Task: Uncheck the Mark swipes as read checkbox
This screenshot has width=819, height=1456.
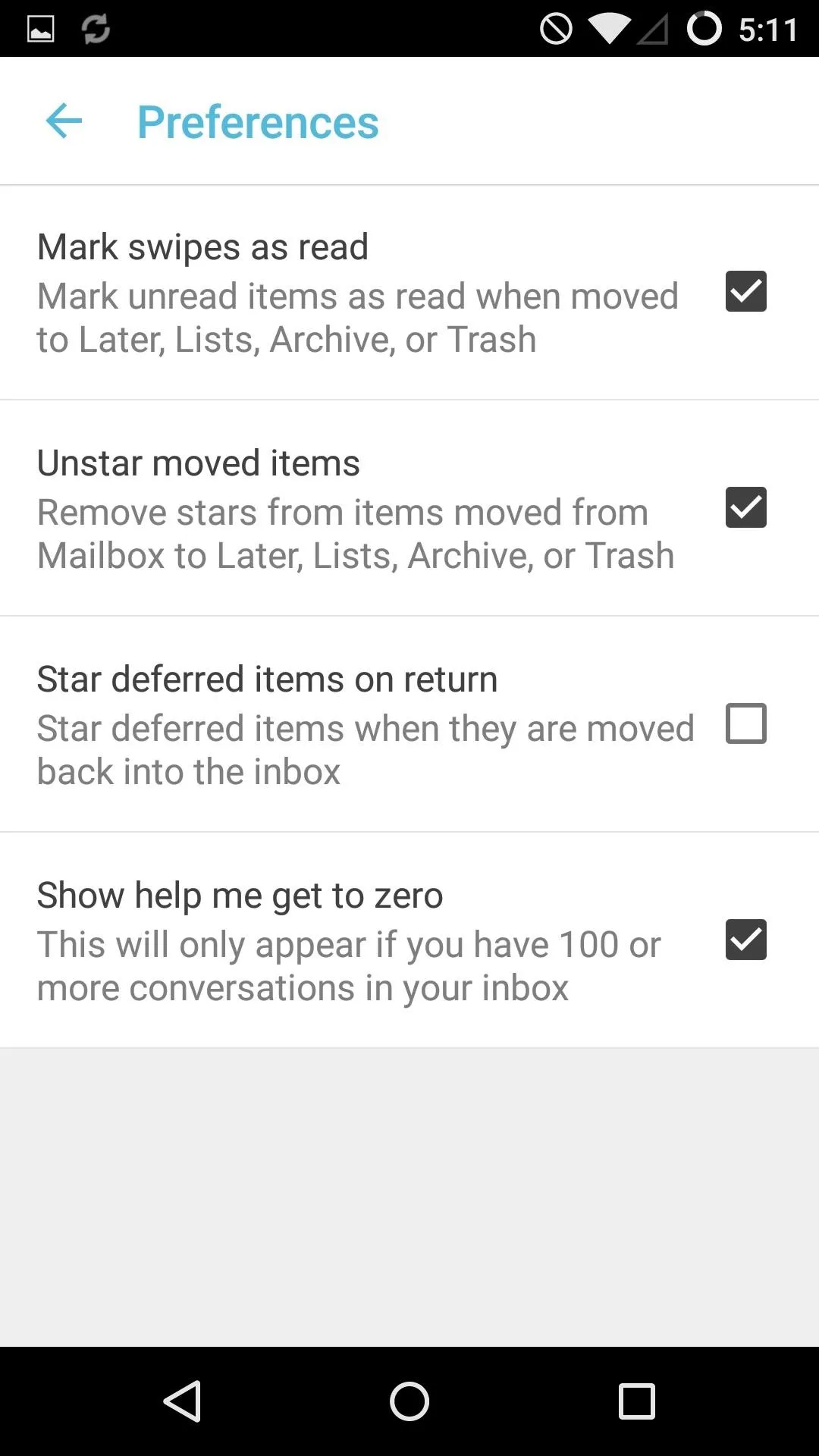Action: [x=745, y=291]
